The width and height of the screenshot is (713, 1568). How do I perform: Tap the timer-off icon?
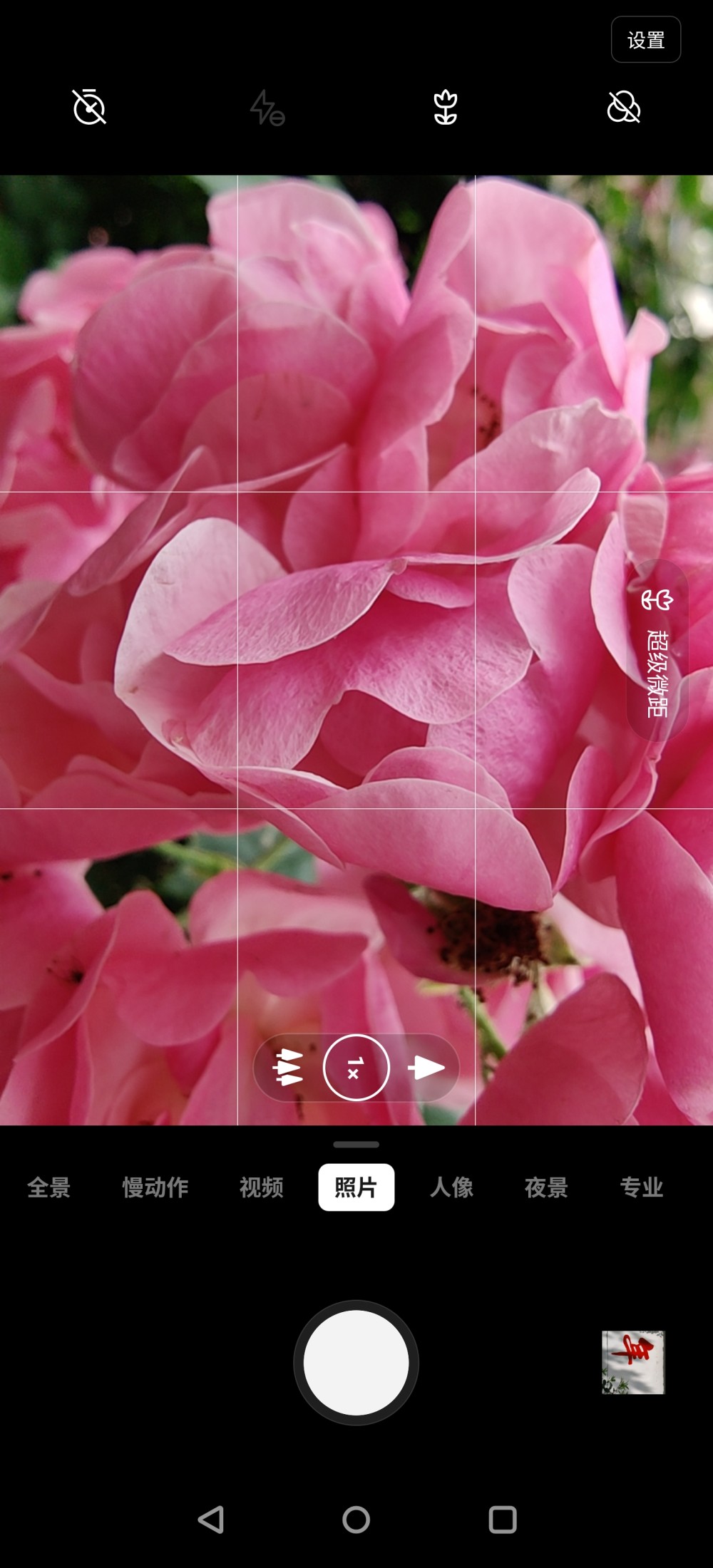[x=89, y=107]
